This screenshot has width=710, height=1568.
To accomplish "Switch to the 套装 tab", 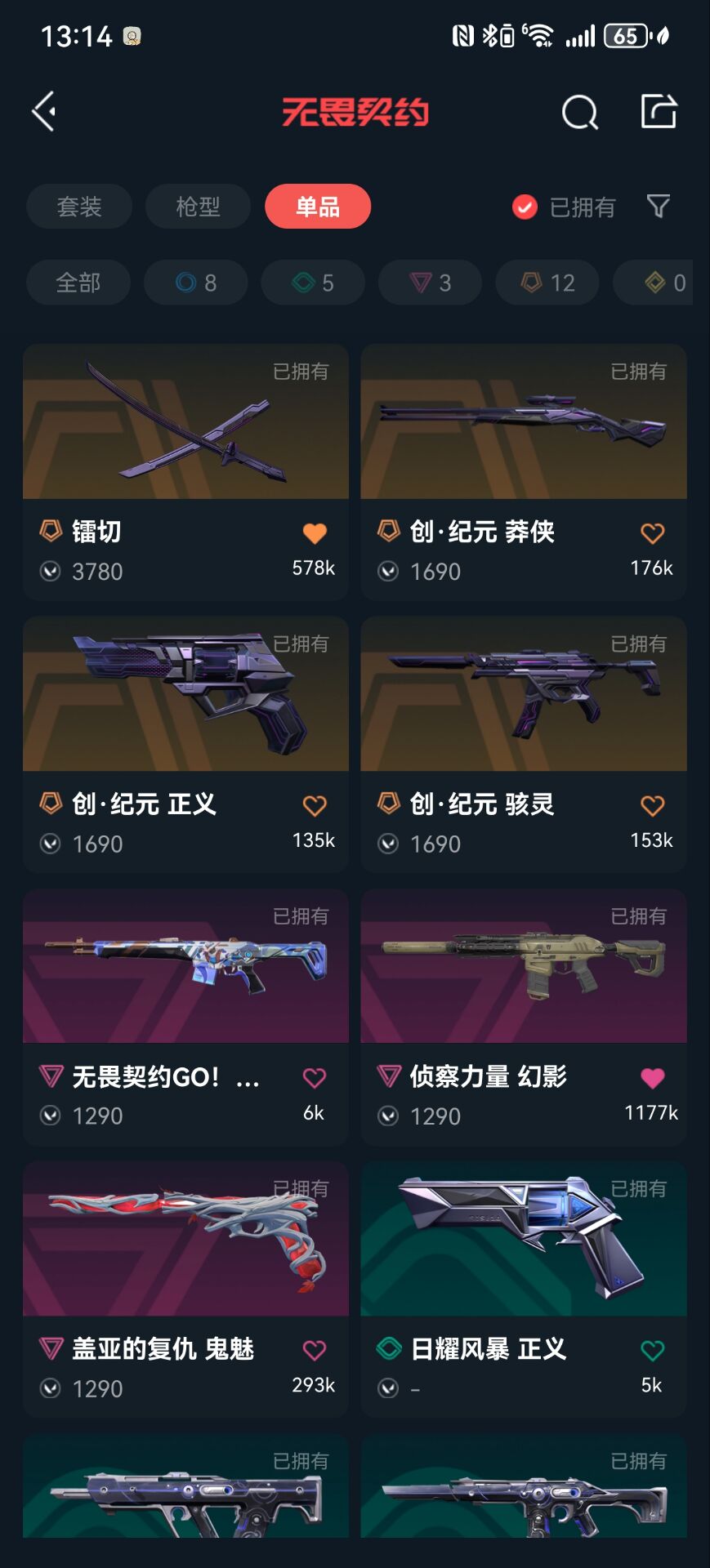I will (x=79, y=207).
